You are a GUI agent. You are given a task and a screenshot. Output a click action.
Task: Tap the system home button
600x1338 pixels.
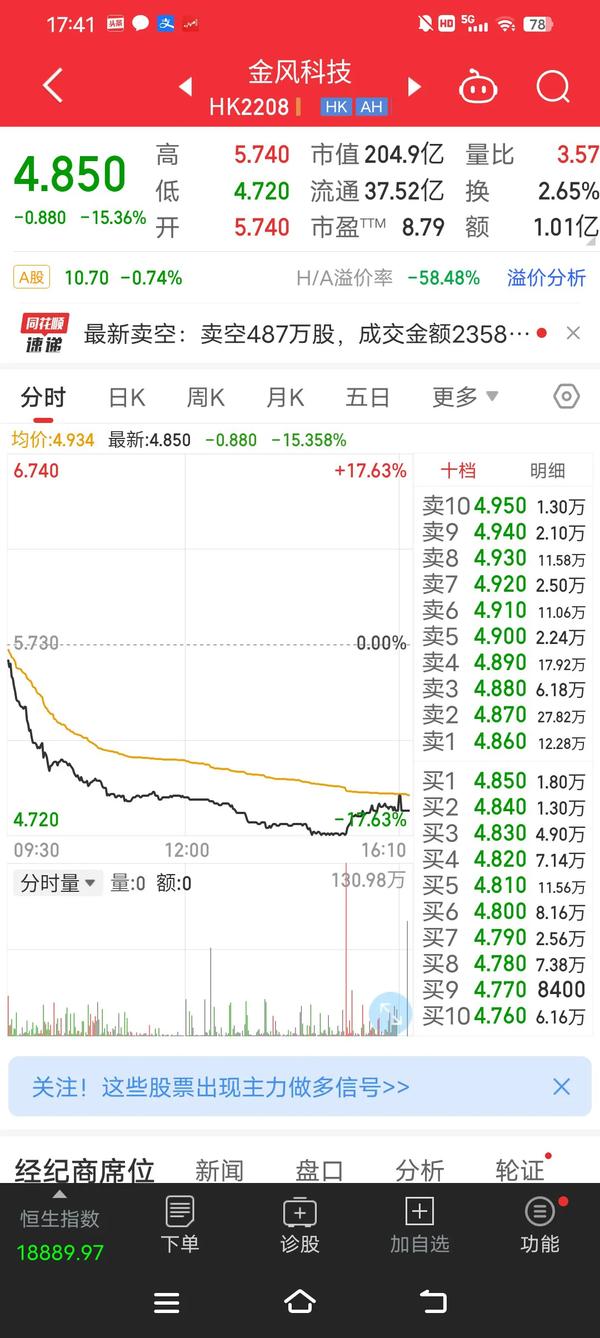click(x=300, y=1301)
